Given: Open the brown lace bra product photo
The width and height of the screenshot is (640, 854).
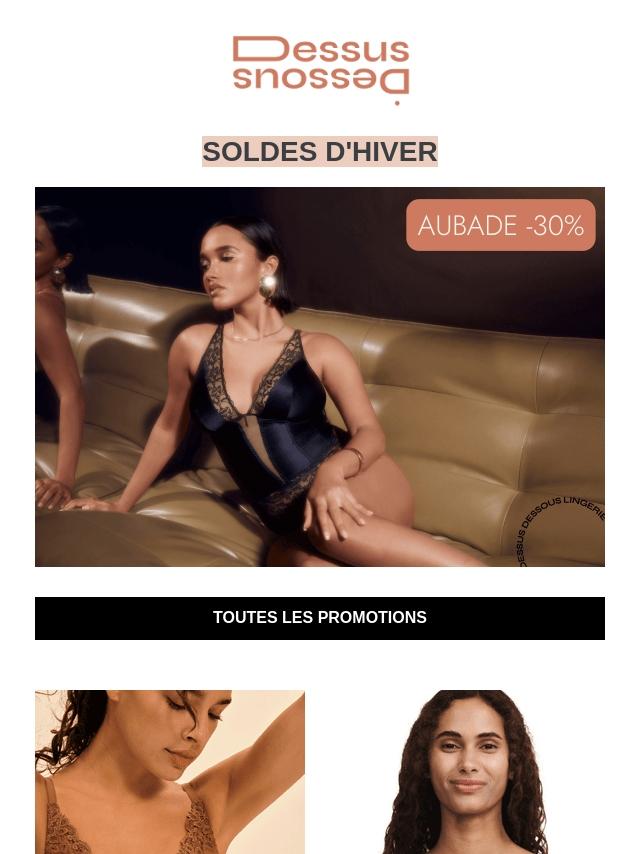Looking at the screenshot, I should pyautogui.click(x=170, y=771).
